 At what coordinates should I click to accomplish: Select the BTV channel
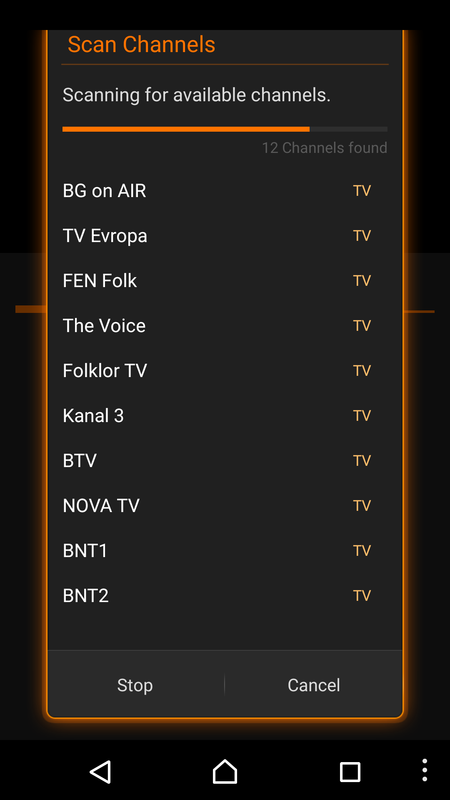pyautogui.click(x=224, y=460)
